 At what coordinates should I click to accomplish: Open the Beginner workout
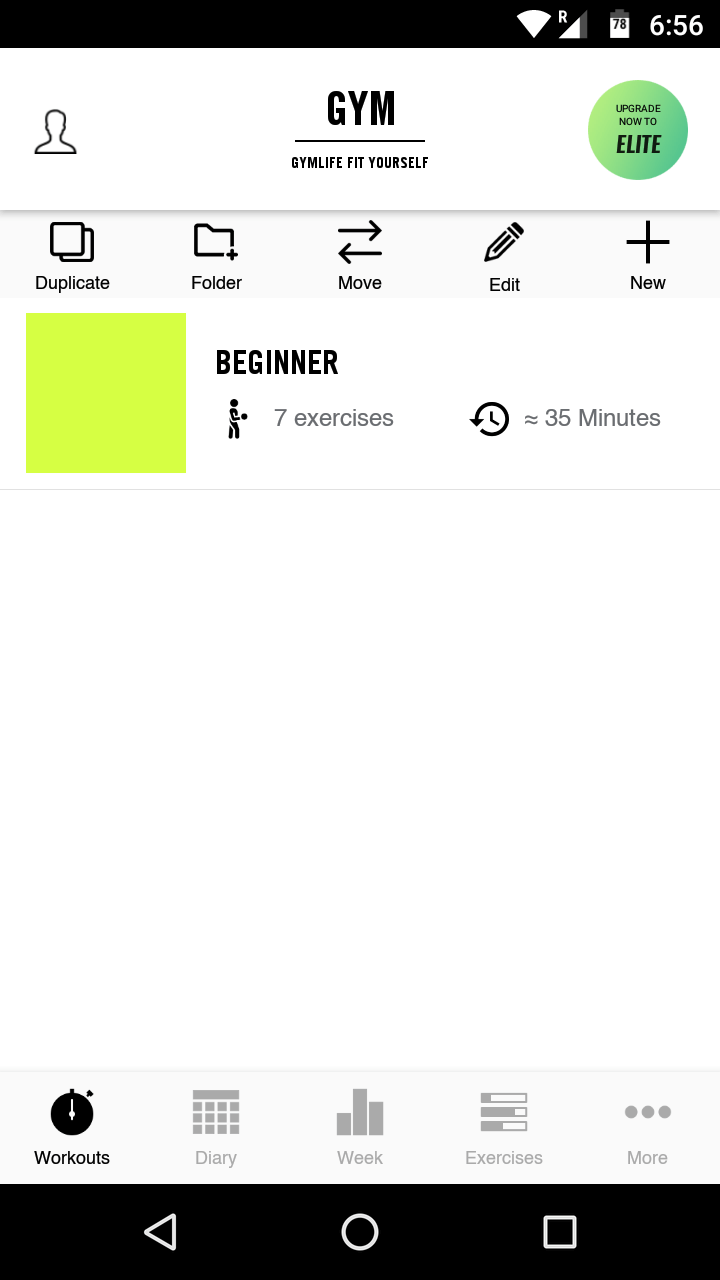(x=360, y=393)
